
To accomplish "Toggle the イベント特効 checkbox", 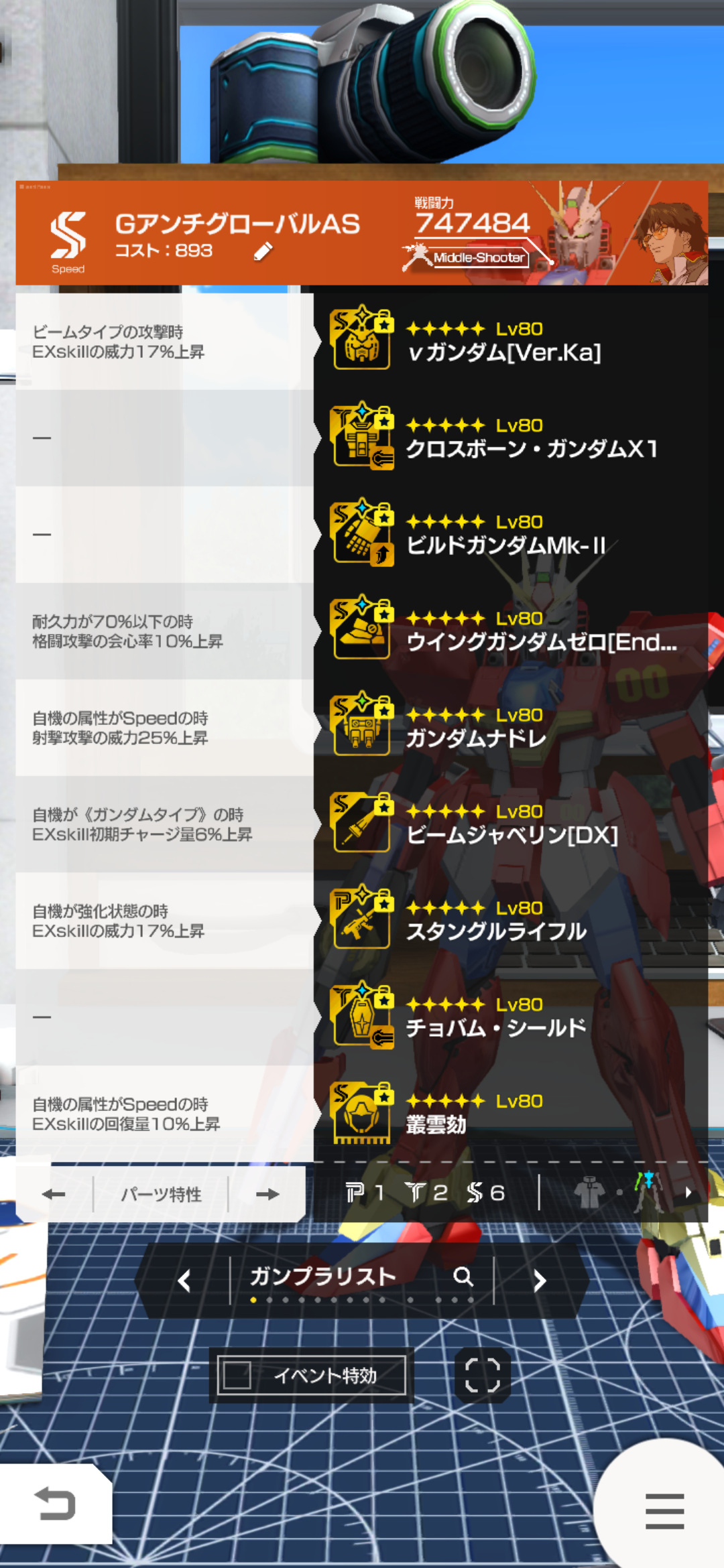I will tap(237, 1376).
